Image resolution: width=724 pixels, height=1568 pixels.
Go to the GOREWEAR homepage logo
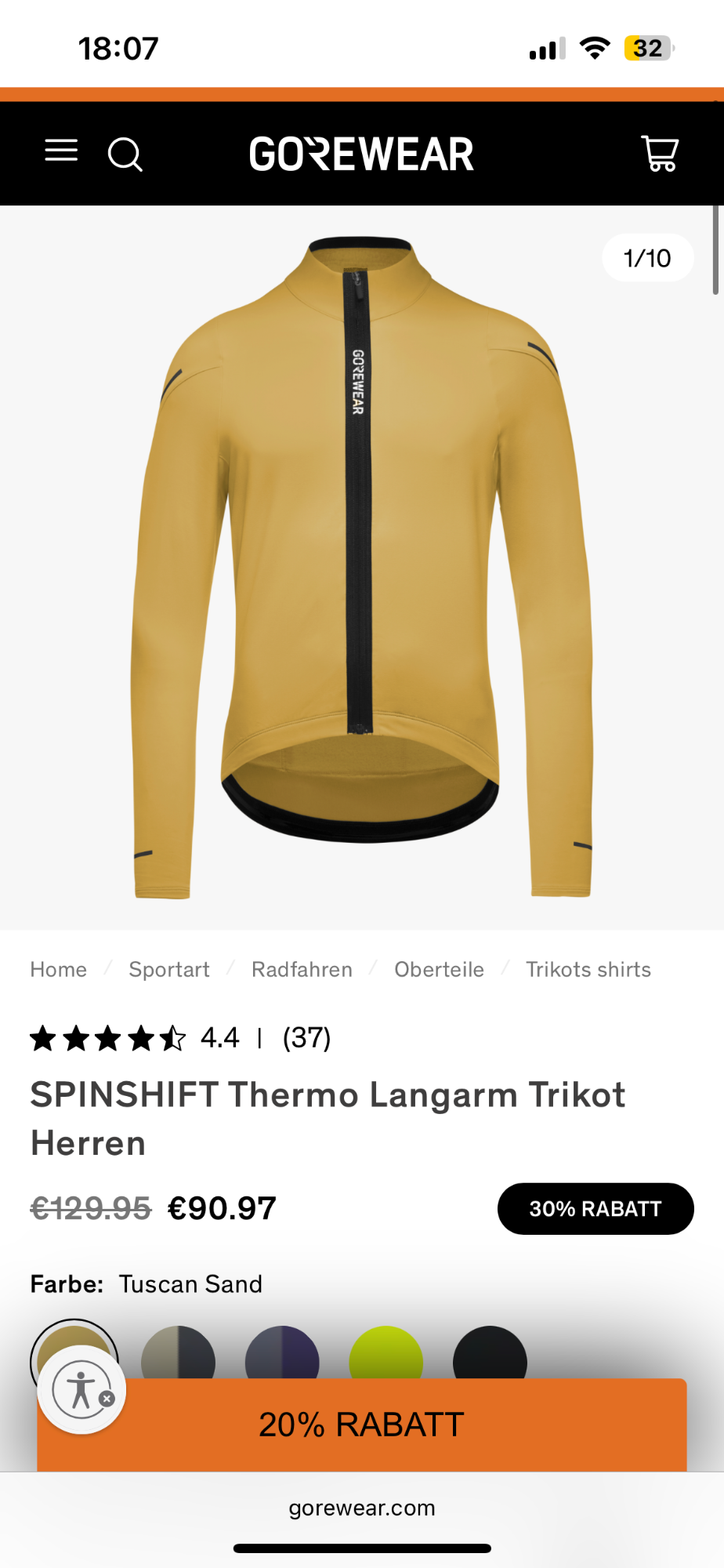(361, 154)
